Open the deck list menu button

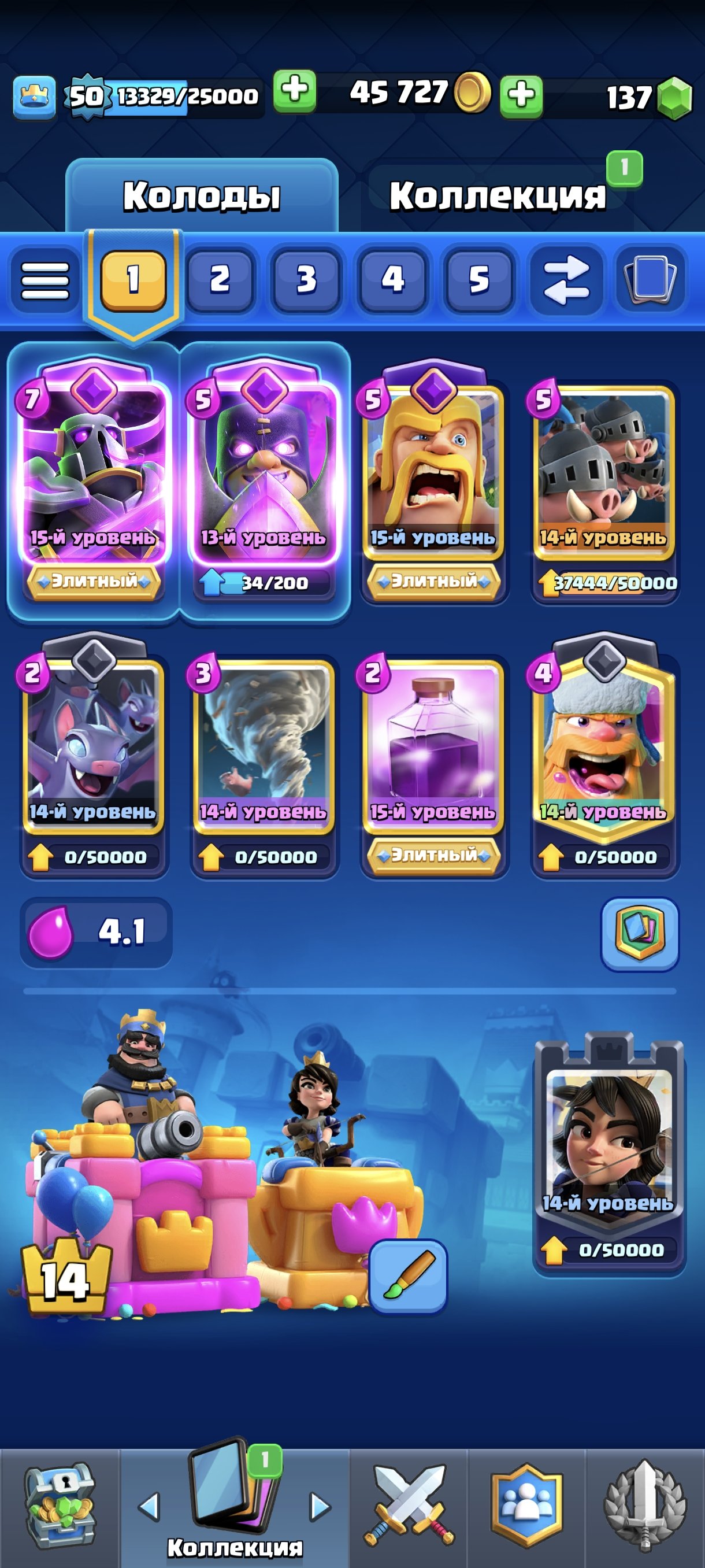(45, 280)
